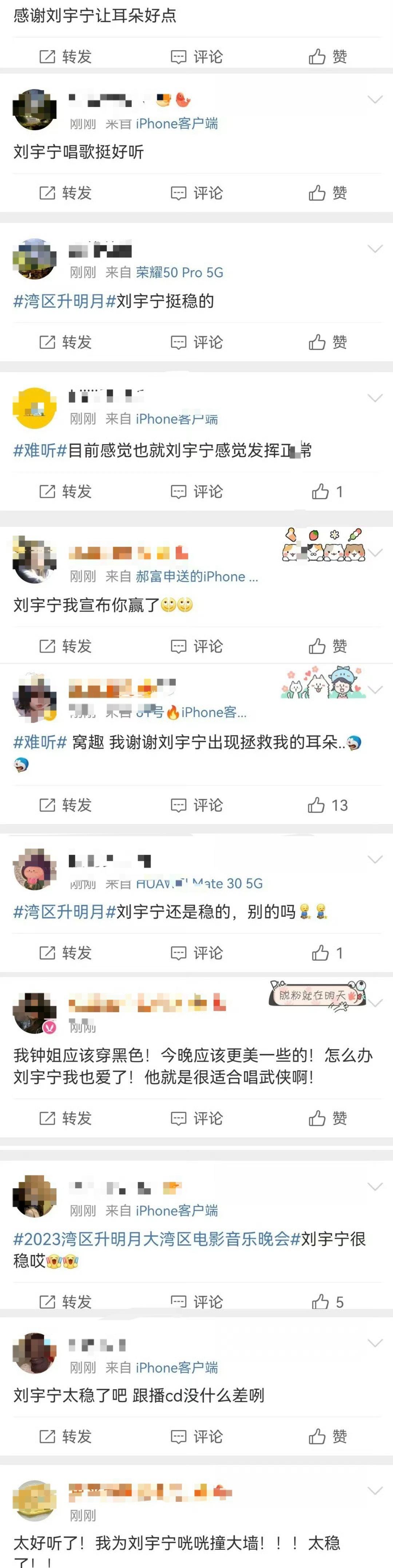Comment on the post '刘宇宁太稳了吧 跟播cd没什么差咧'
393x1568 pixels.
[196, 1437]
